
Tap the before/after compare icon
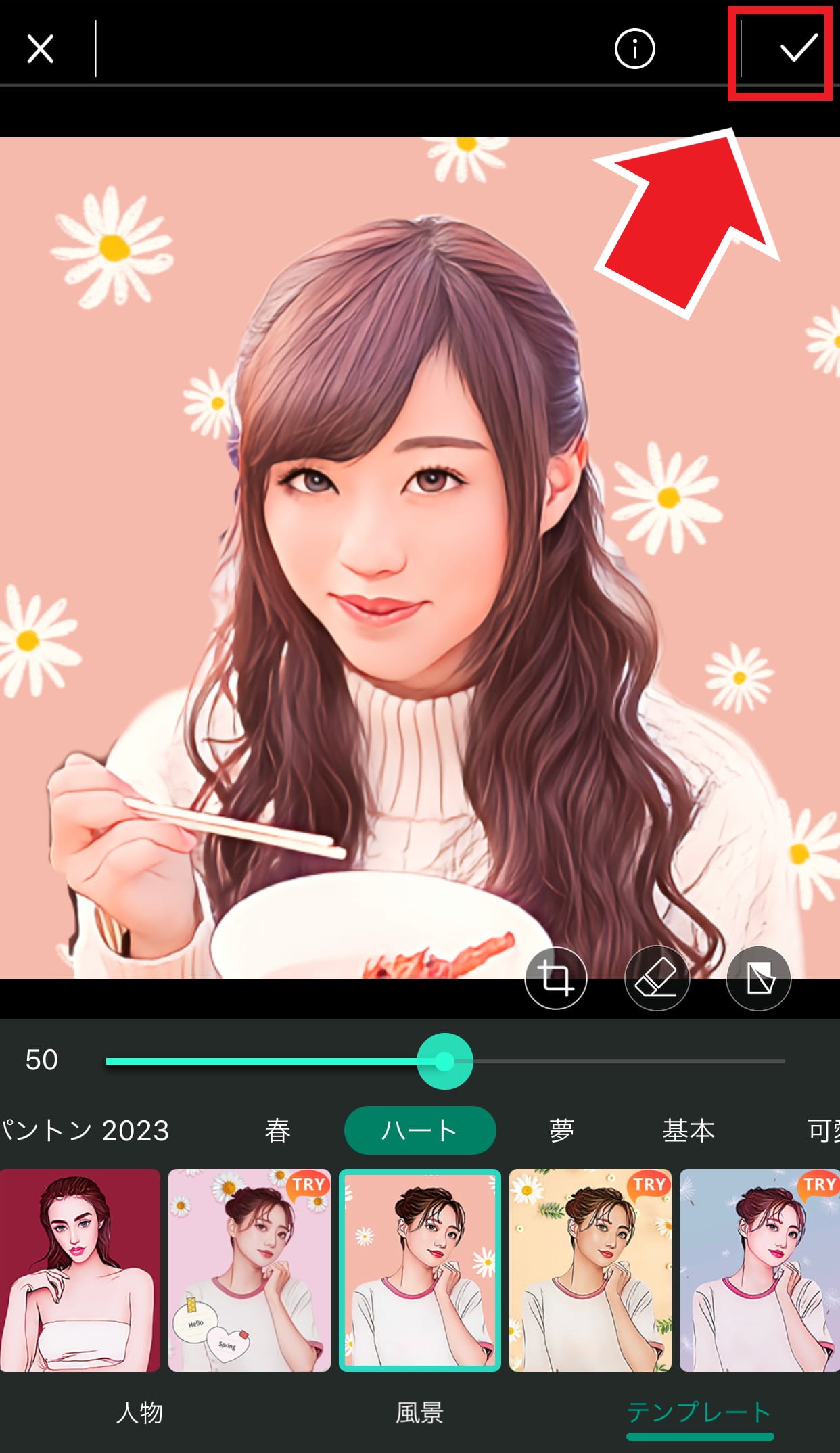758,978
